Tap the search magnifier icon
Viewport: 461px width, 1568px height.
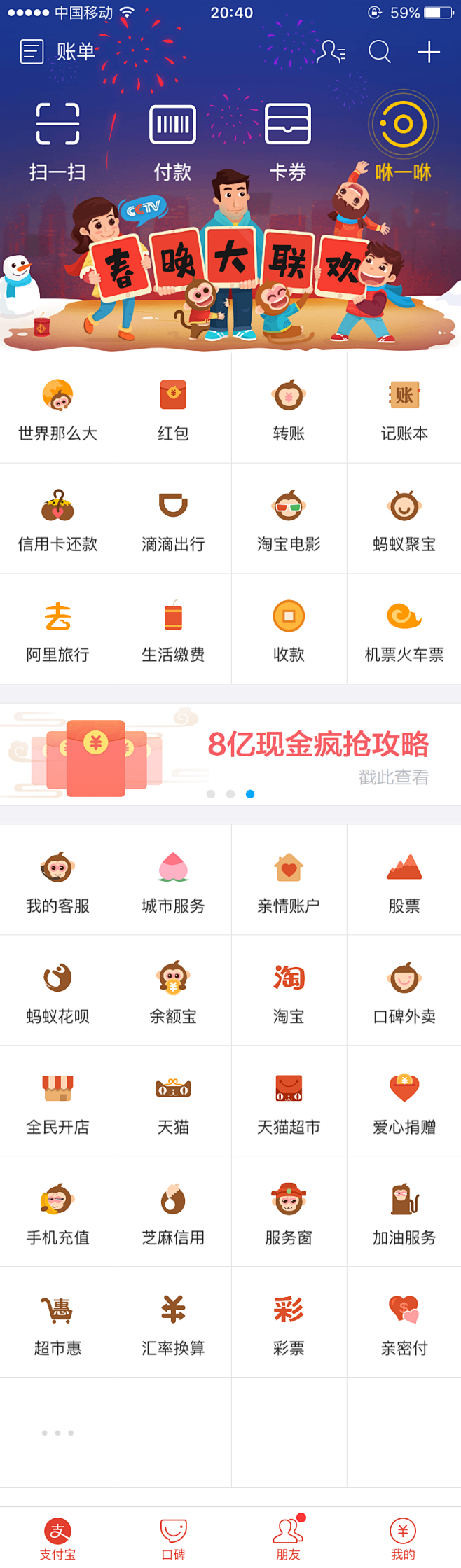379,52
